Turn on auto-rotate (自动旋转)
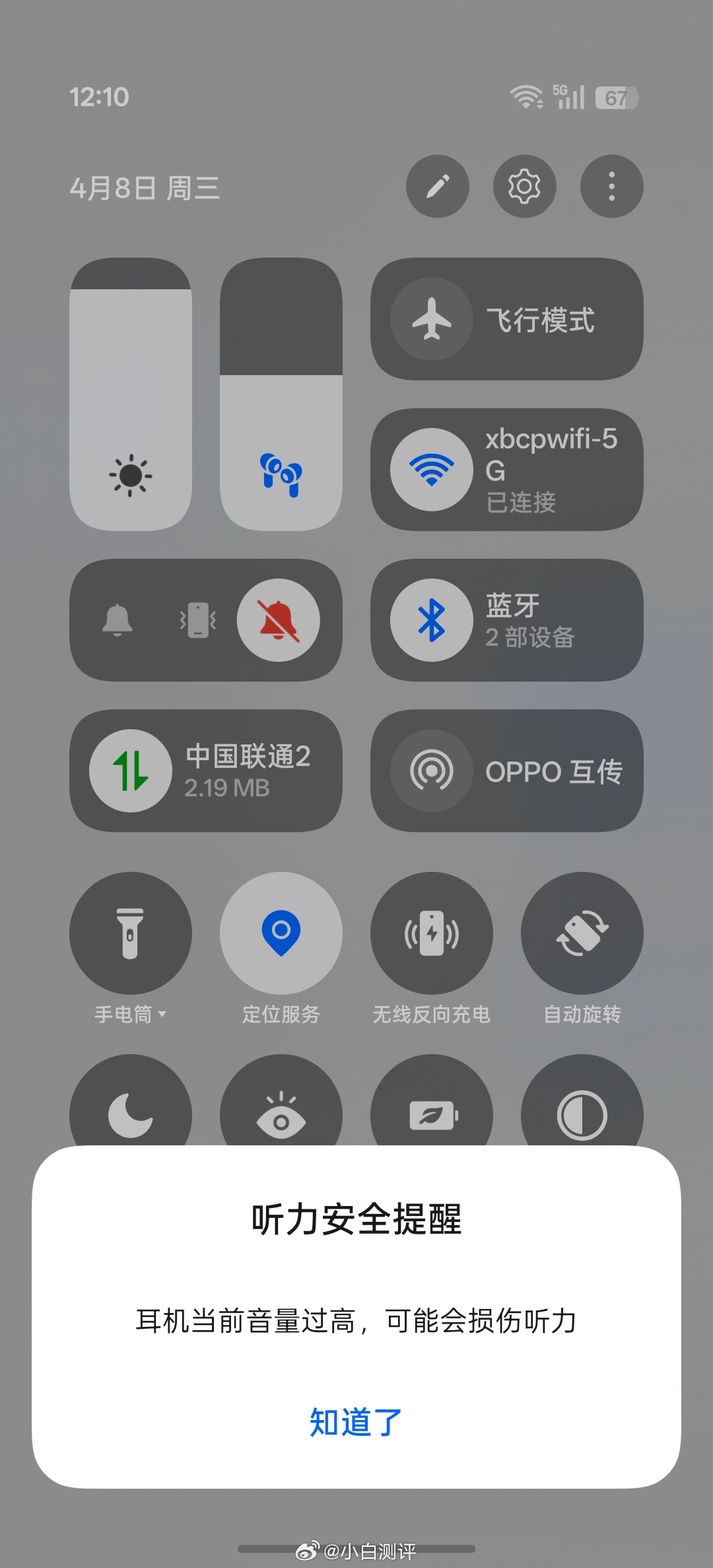 click(582, 933)
